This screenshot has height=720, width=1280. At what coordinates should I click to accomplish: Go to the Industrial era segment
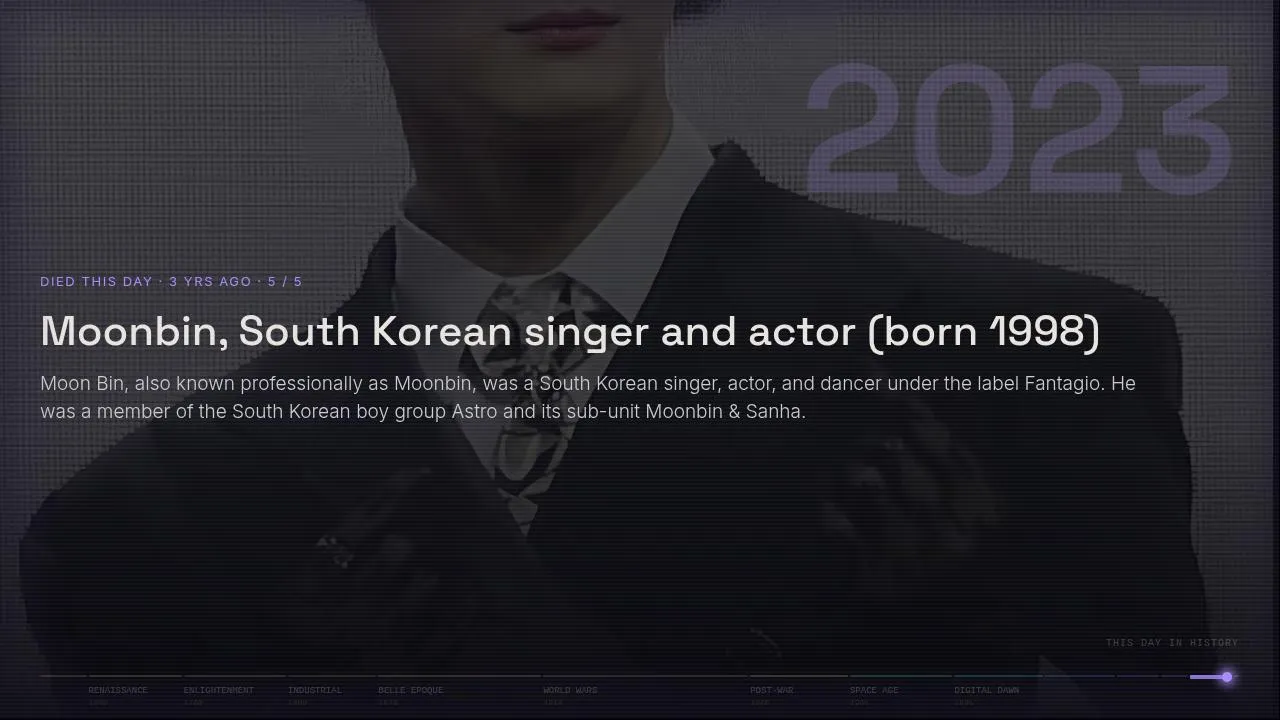pyautogui.click(x=314, y=690)
